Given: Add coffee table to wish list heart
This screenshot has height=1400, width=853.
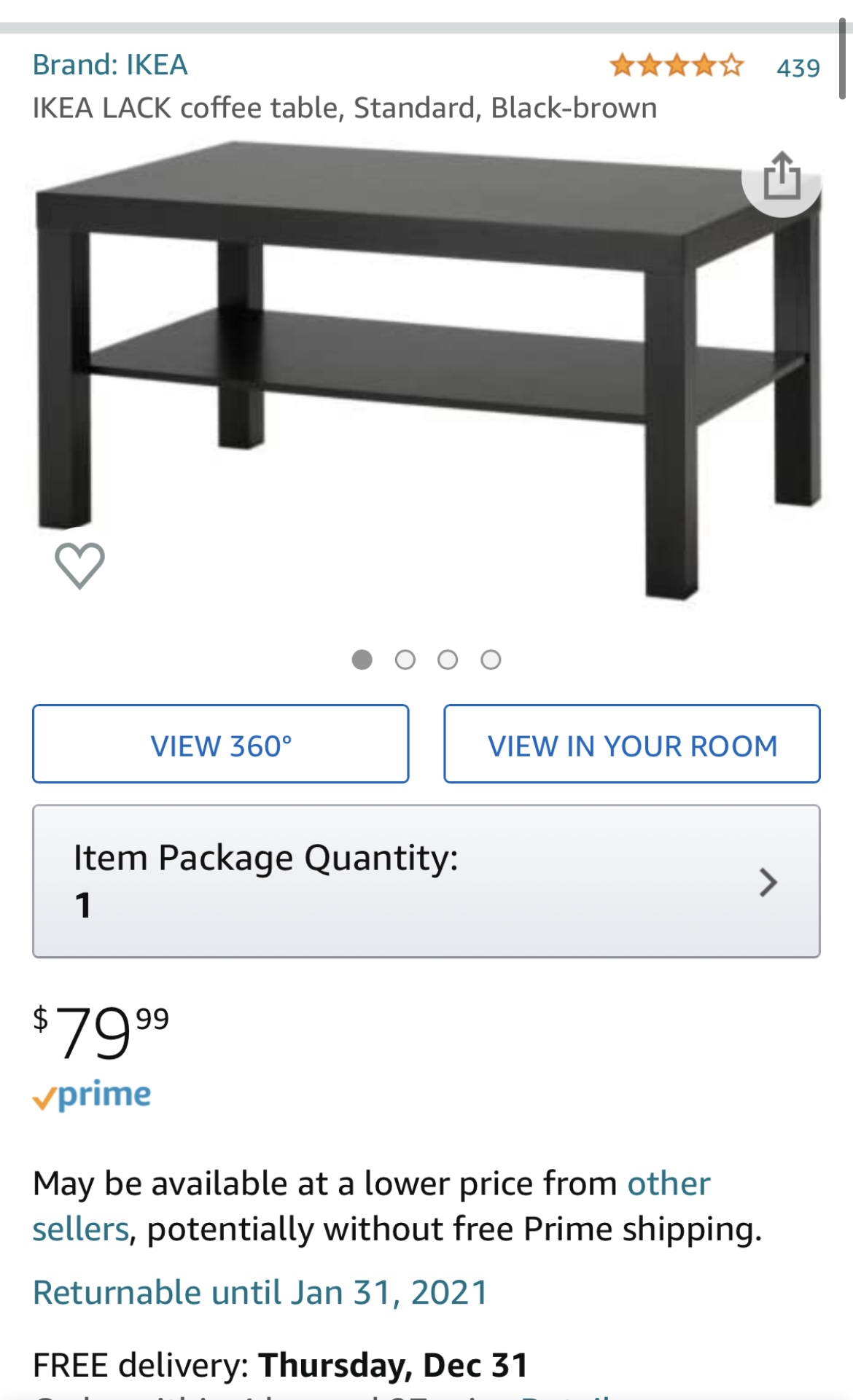Looking at the screenshot, I should click(79, 566).
